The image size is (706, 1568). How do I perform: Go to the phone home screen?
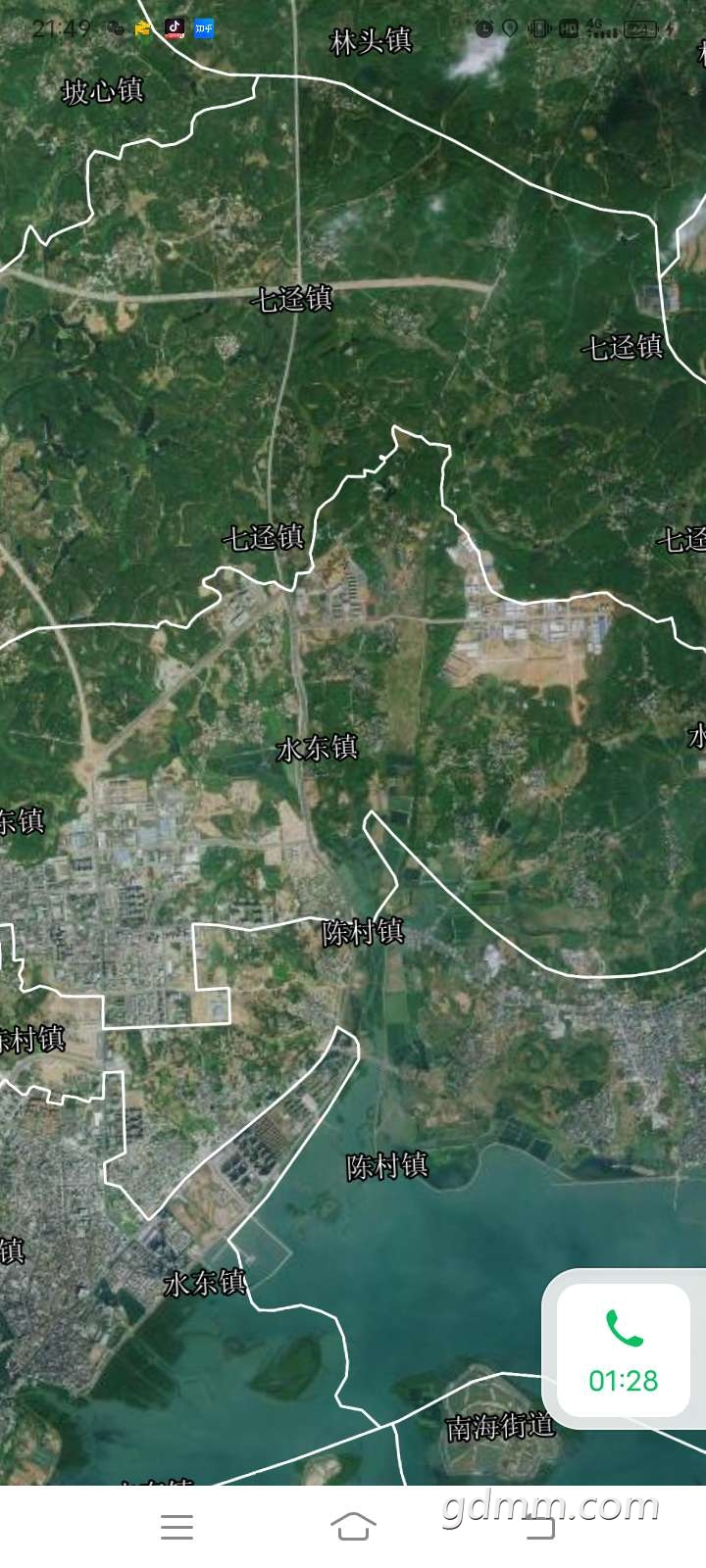tap(353, 1526)
